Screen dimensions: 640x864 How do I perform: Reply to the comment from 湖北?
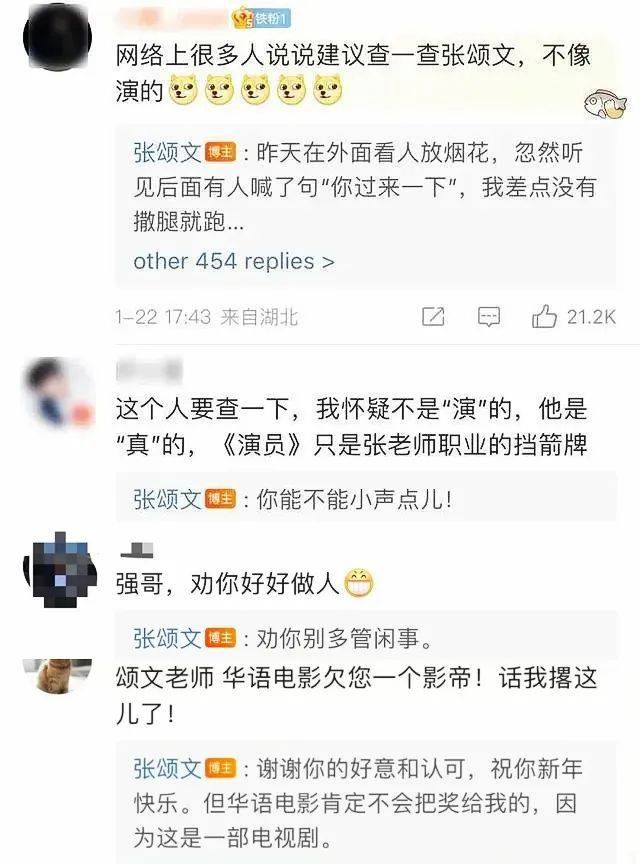tap(488, 317)
